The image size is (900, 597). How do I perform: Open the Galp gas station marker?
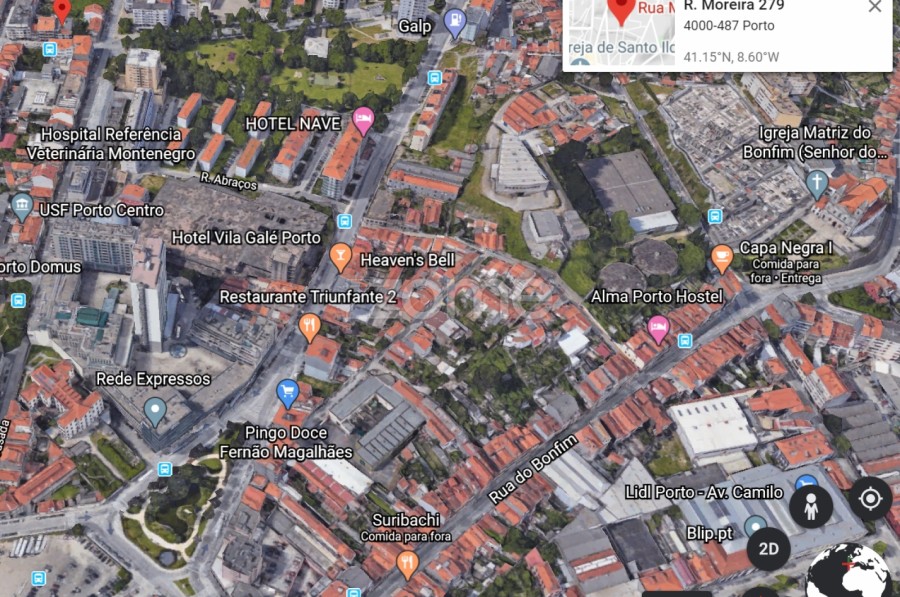[x=455, y=21]
